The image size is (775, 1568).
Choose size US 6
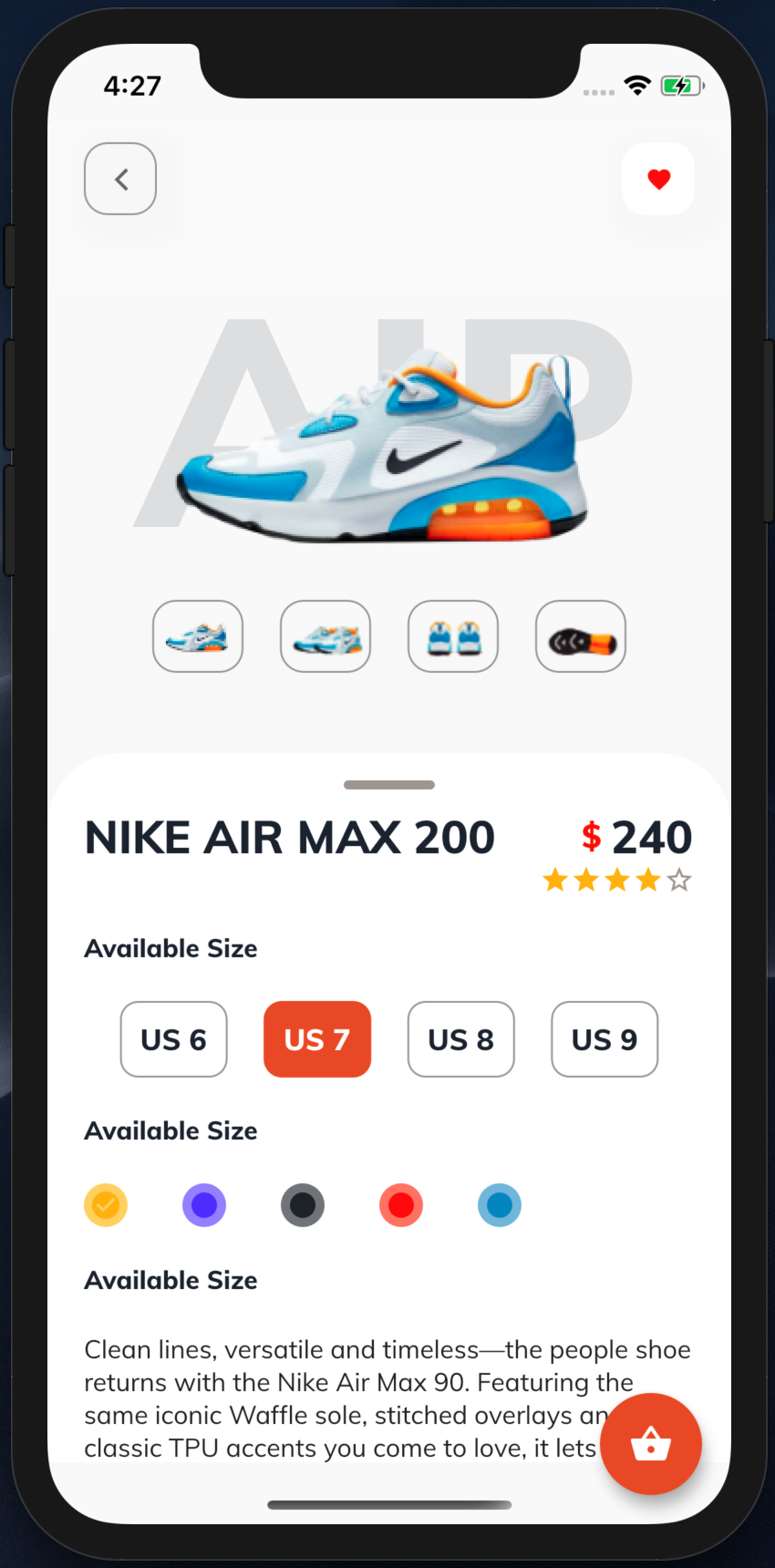(173, 1039)
